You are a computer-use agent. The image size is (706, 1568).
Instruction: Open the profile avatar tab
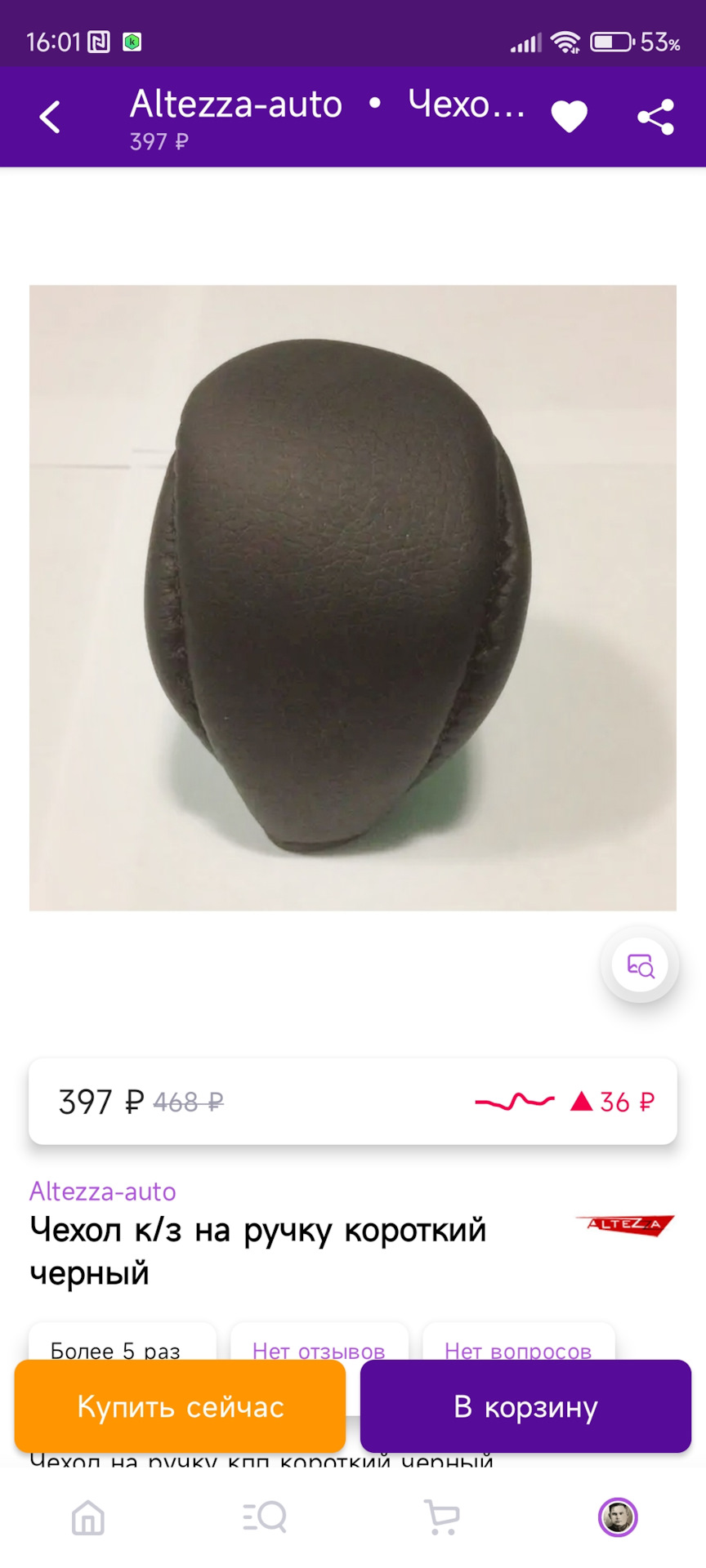pyautogui.click(x=618, y=1518)
